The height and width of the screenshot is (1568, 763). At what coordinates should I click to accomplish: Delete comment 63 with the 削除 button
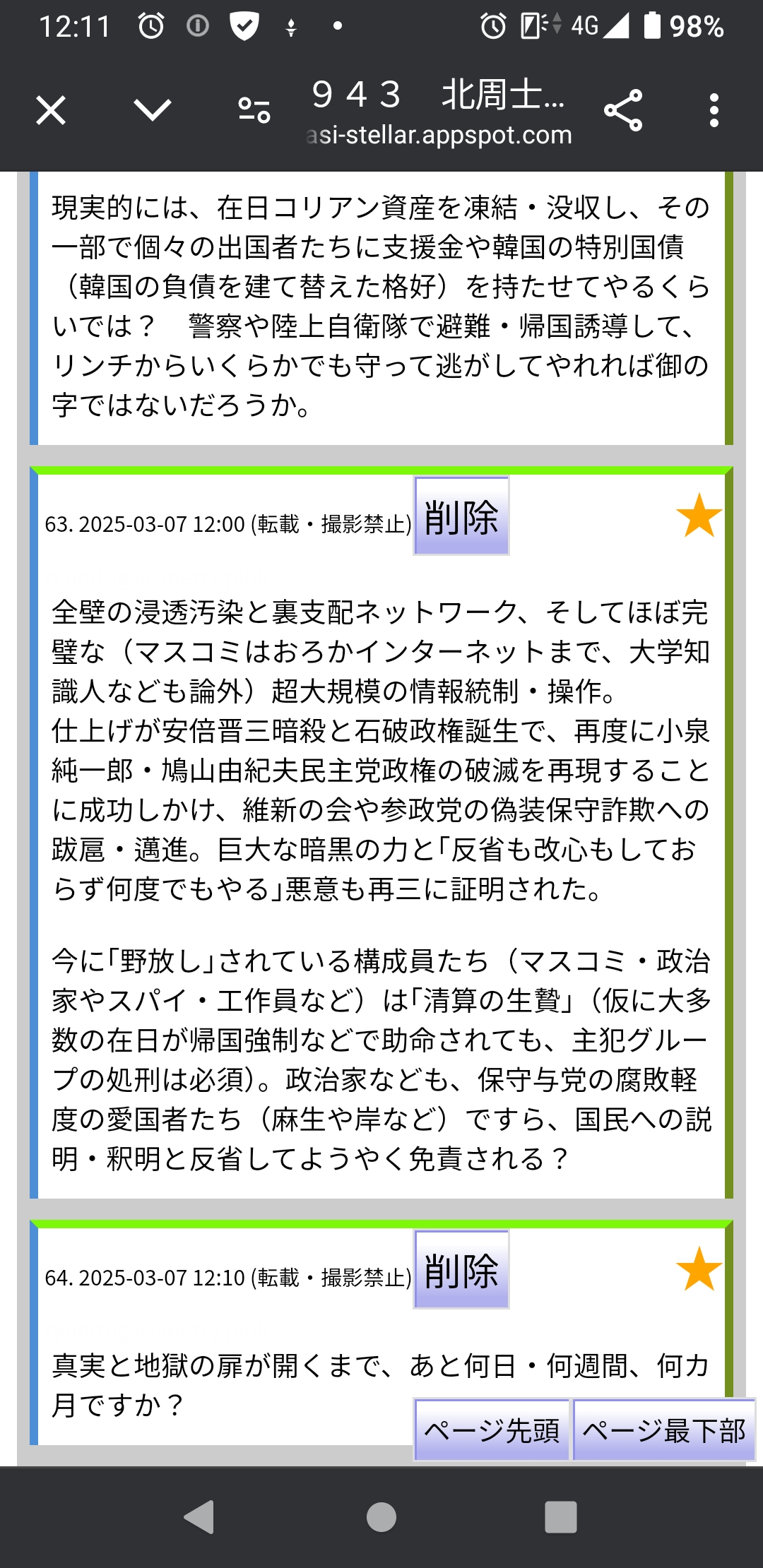coord(461,516)
